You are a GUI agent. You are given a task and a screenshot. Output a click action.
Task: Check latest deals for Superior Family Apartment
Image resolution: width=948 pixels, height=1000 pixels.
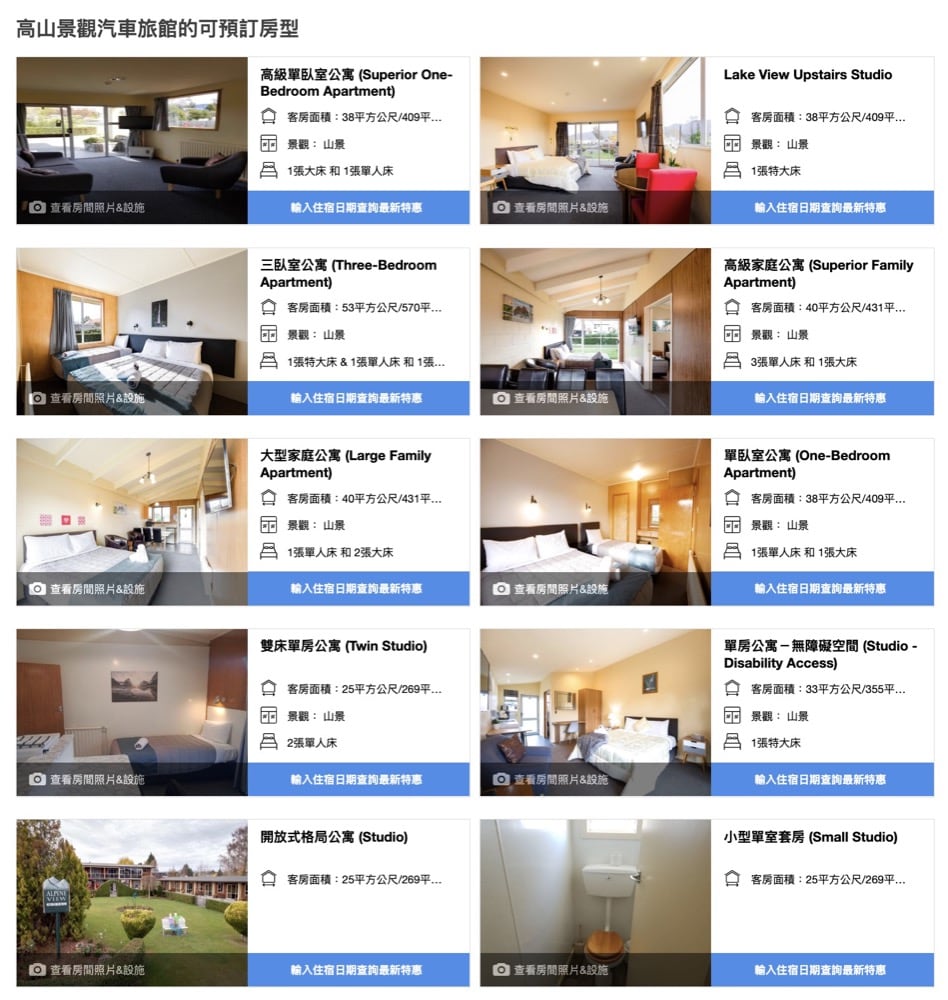click(x=821, y=398)
